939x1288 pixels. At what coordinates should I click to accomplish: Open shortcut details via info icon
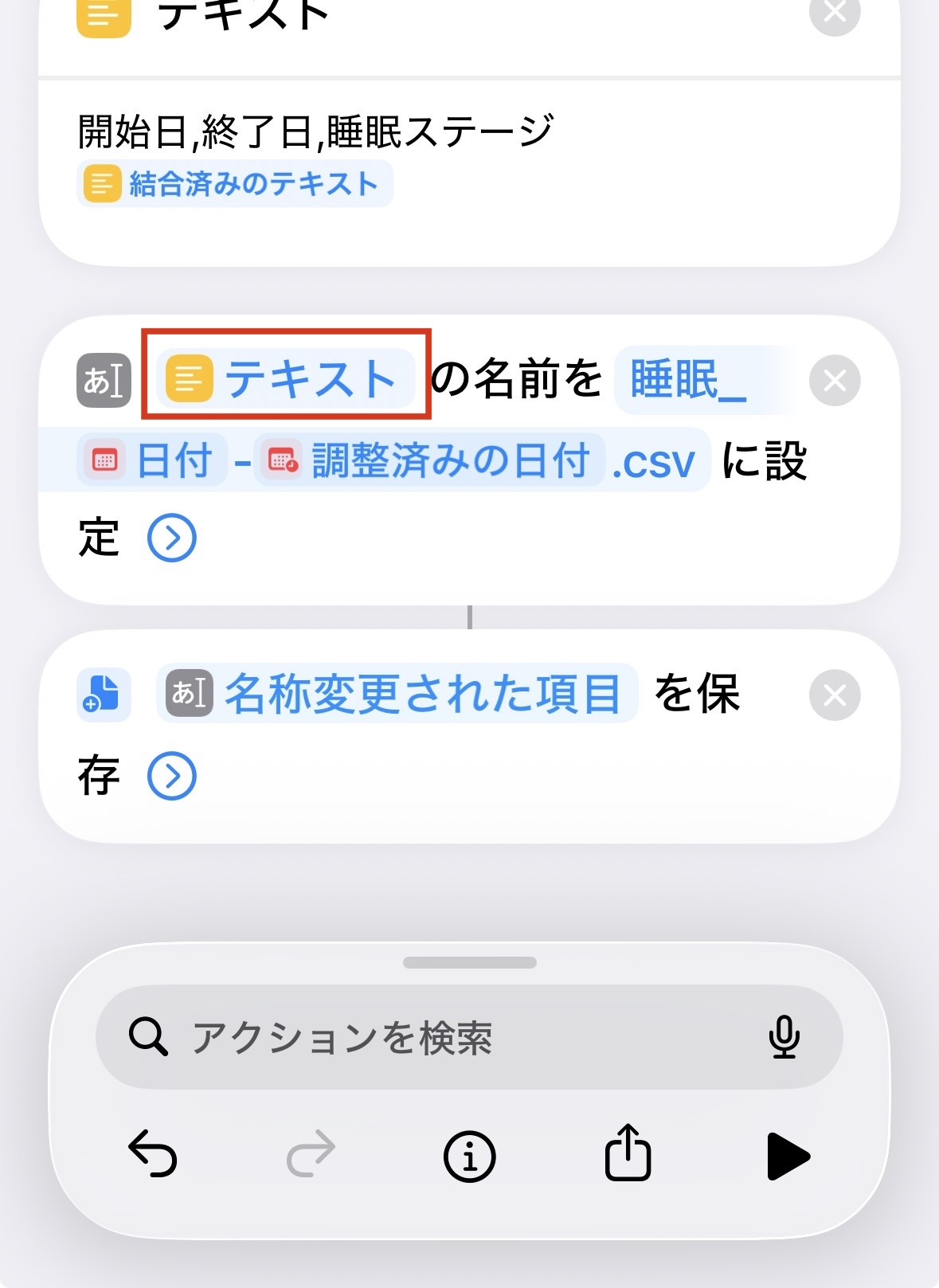tap(469, 1156)
